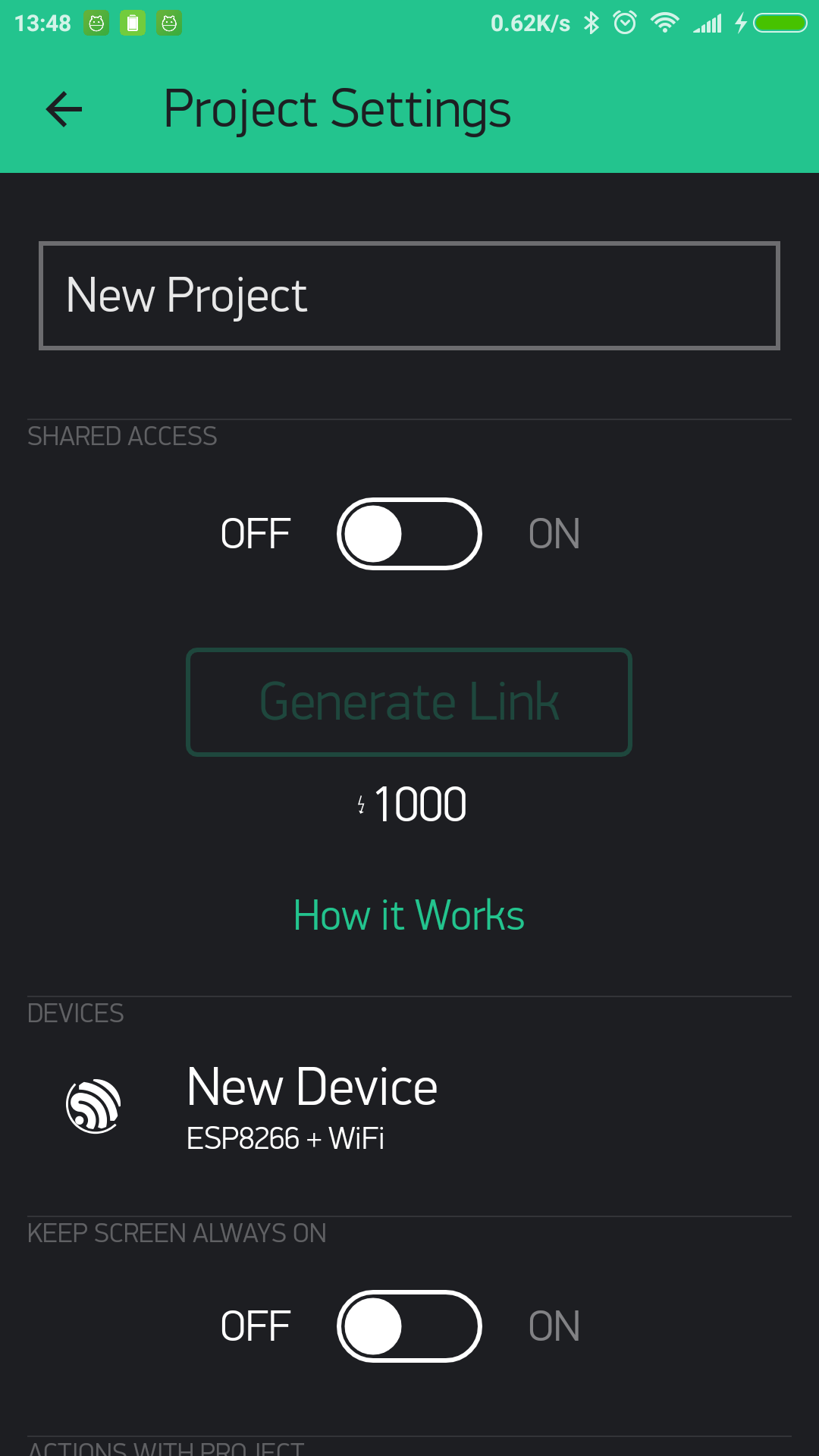Edit the New Project name field

pyautogui.click(x=409, y=296)
